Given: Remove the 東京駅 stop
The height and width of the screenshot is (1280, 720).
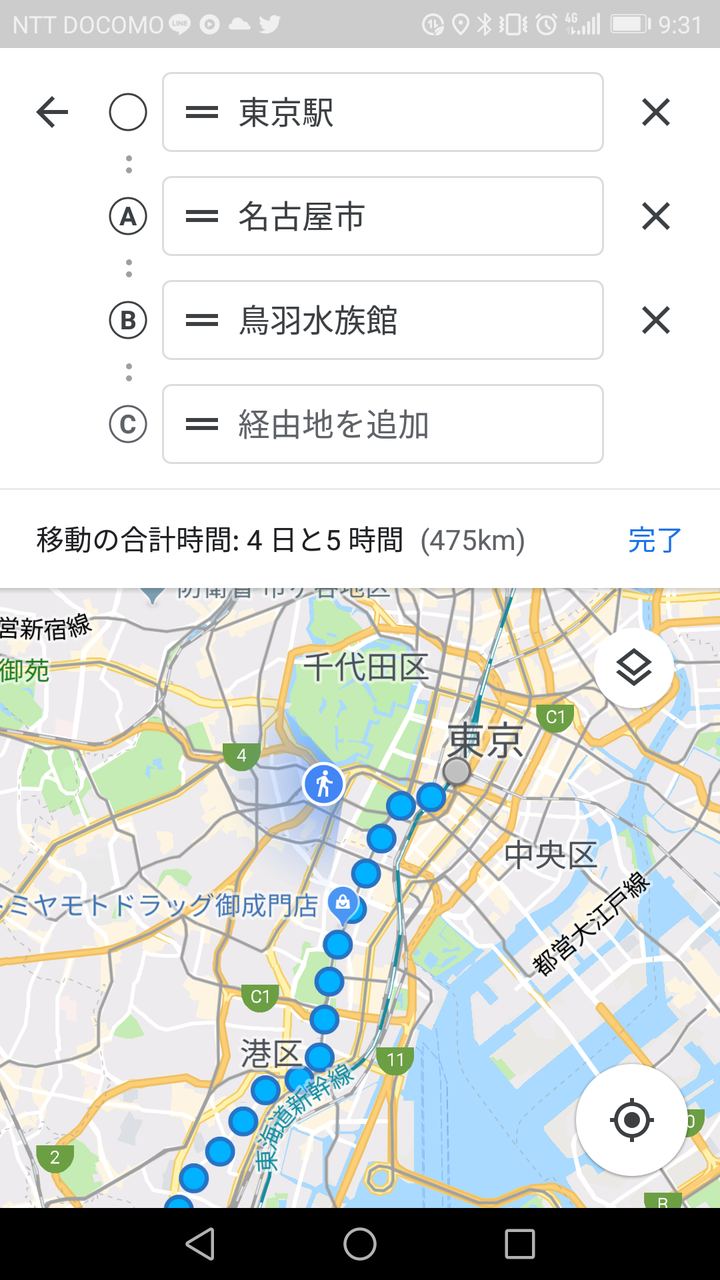Looking at the screenshot, I should point(656,112).
